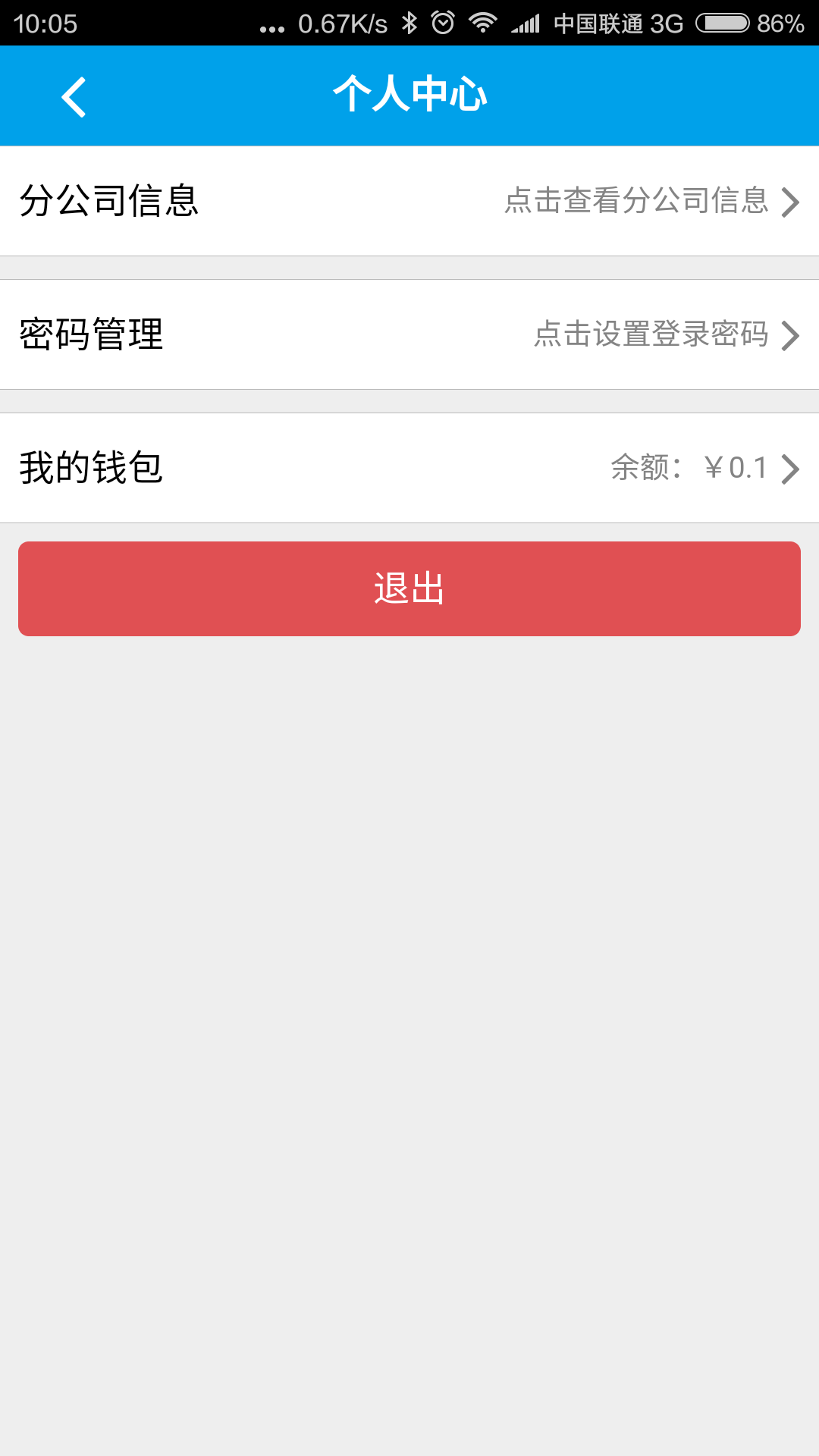
Task: Tap the red 退出 (log out) button
Action: click(409, 588)
